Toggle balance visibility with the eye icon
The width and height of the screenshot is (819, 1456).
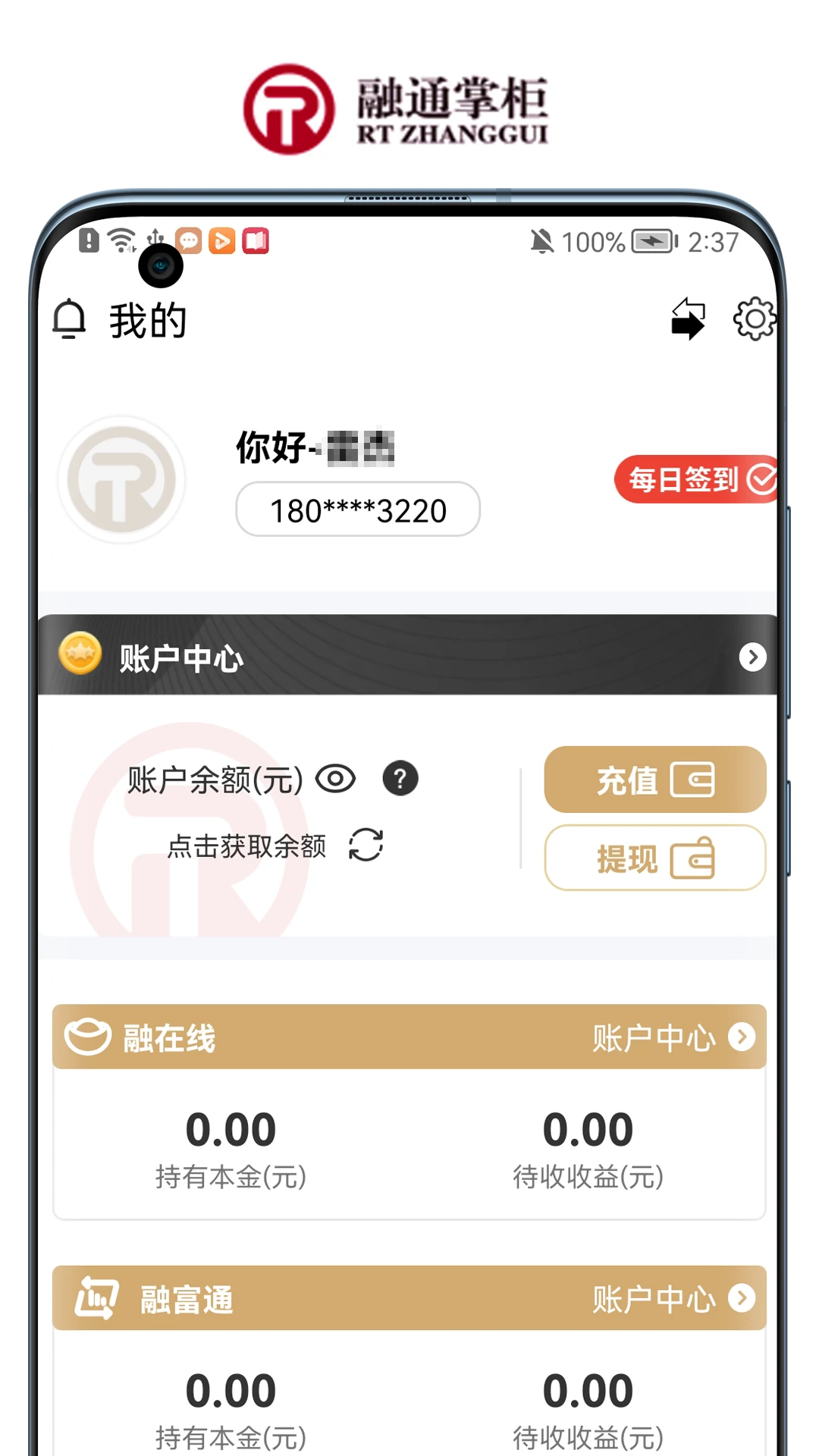pyautogui.click(x=336, y=778)
